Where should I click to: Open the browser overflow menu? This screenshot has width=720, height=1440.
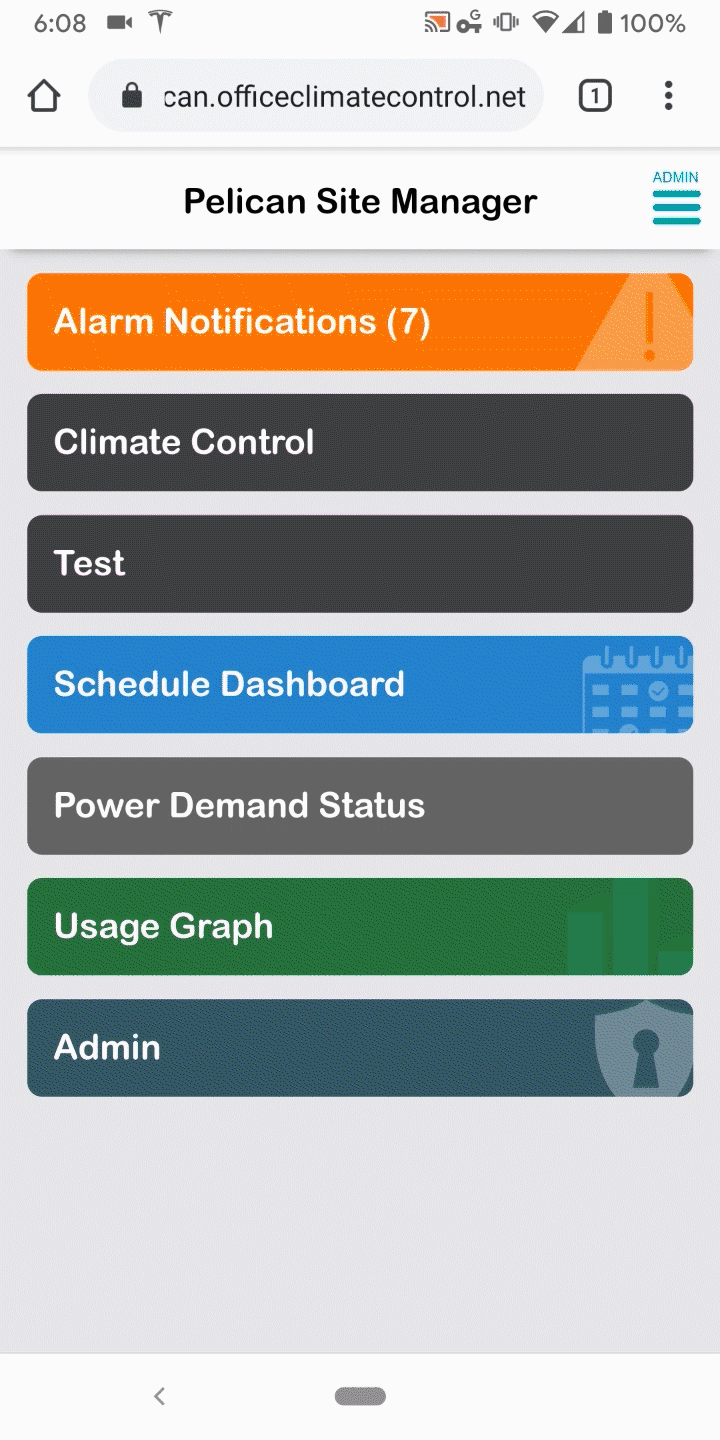coord(668,96)
